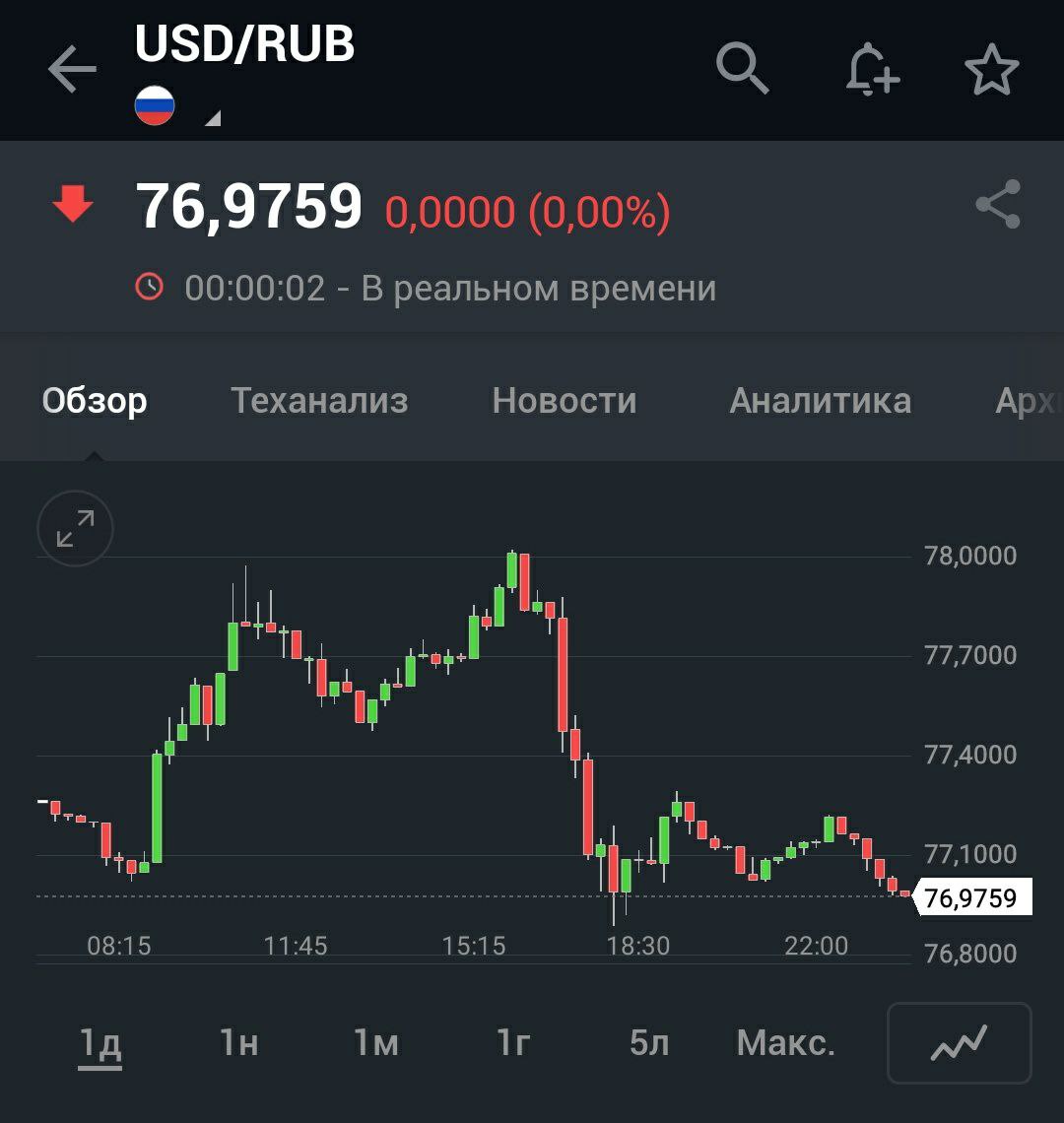Share the USD/RUB quote
1064x1123 pixels.
[997, 204]
